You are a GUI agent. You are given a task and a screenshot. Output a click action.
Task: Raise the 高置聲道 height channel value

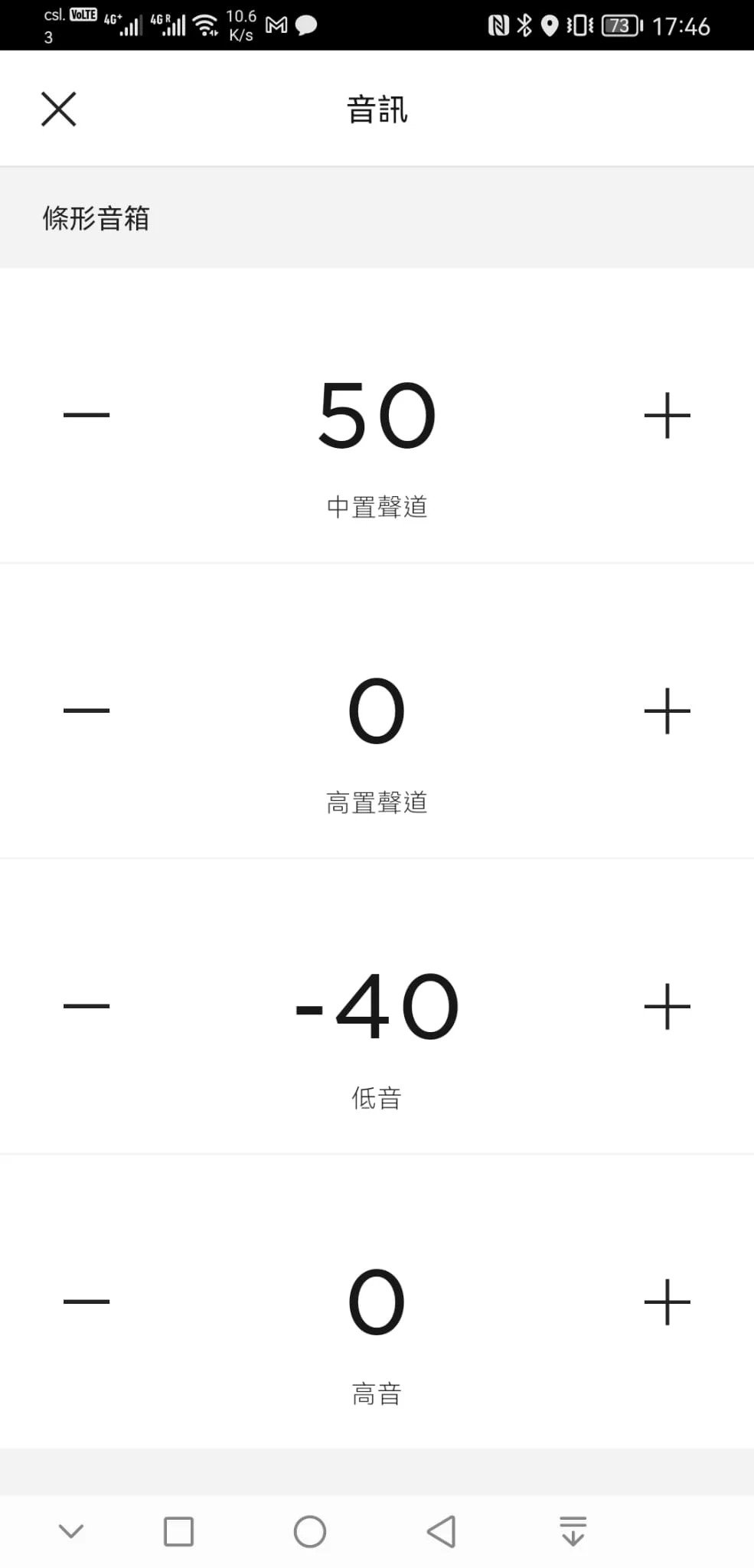pos(668,710)
